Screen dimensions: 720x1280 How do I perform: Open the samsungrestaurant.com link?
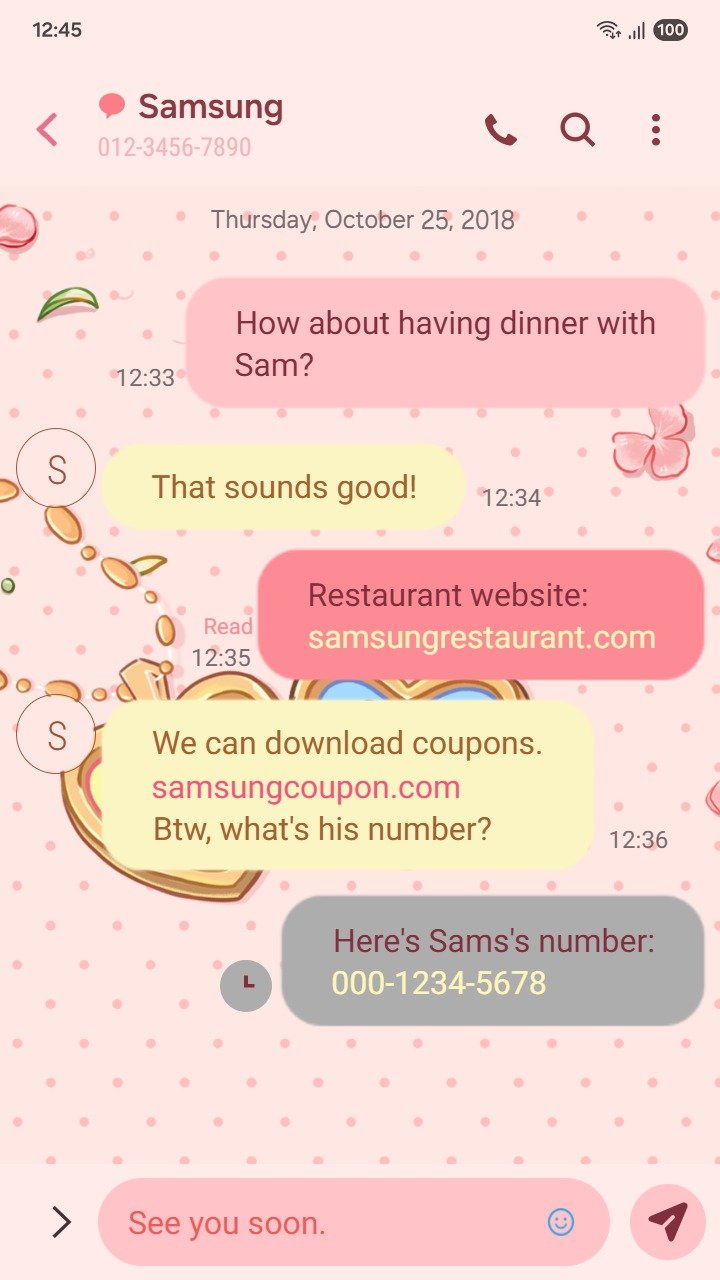tap(481, 638)
